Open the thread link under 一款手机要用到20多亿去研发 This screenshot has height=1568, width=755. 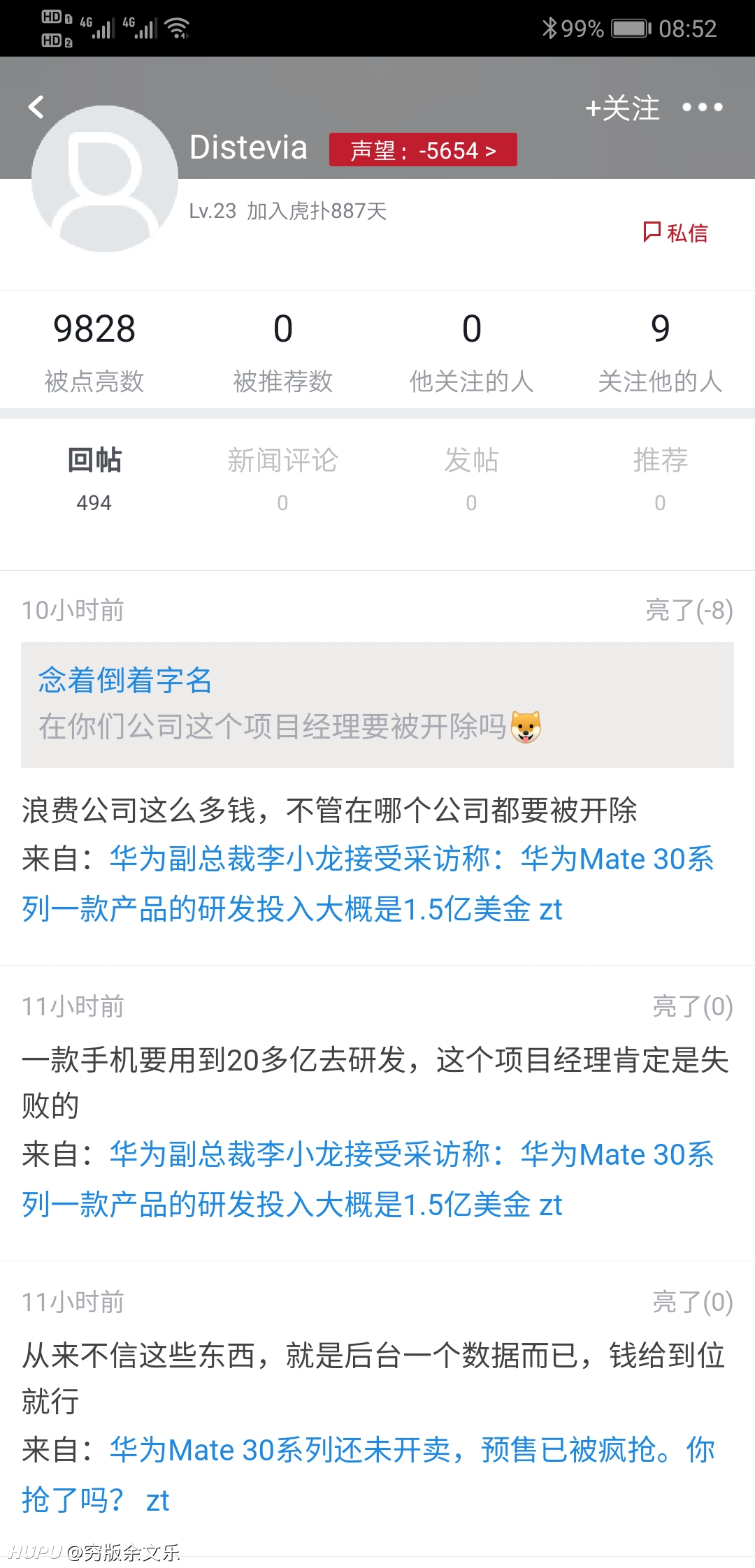368,1179
